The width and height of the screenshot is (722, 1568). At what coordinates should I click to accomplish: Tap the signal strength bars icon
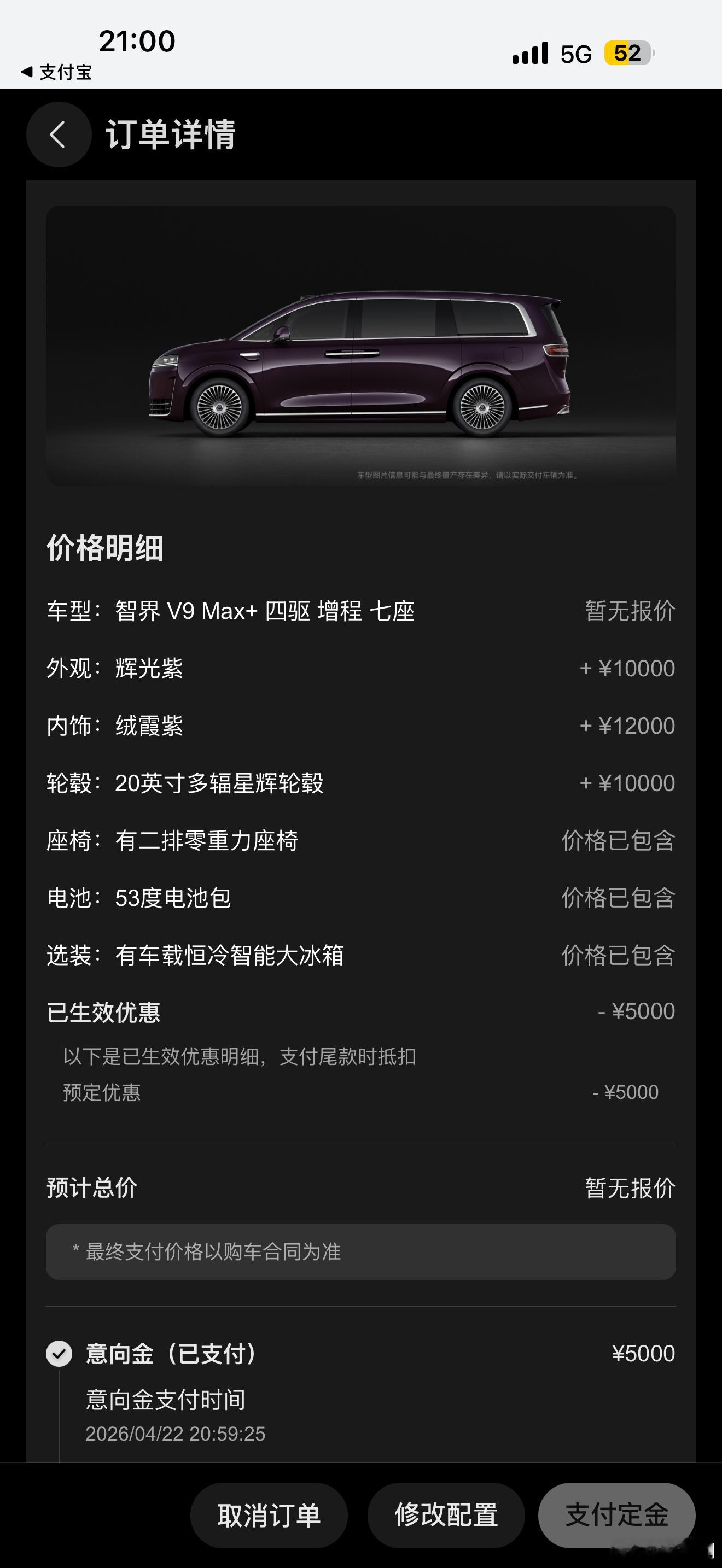(529, 54)
